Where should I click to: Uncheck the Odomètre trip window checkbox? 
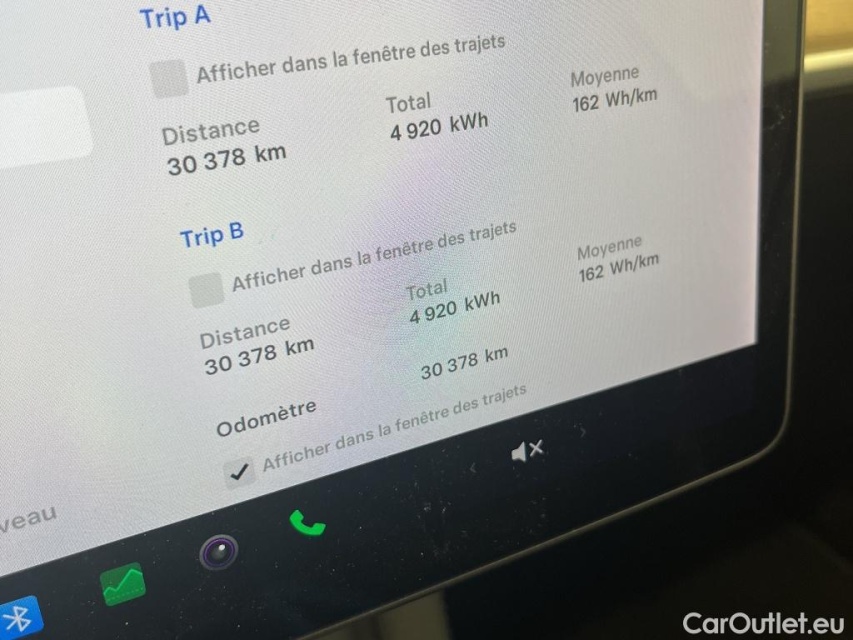pyautogui.click(x=239, y=472)
